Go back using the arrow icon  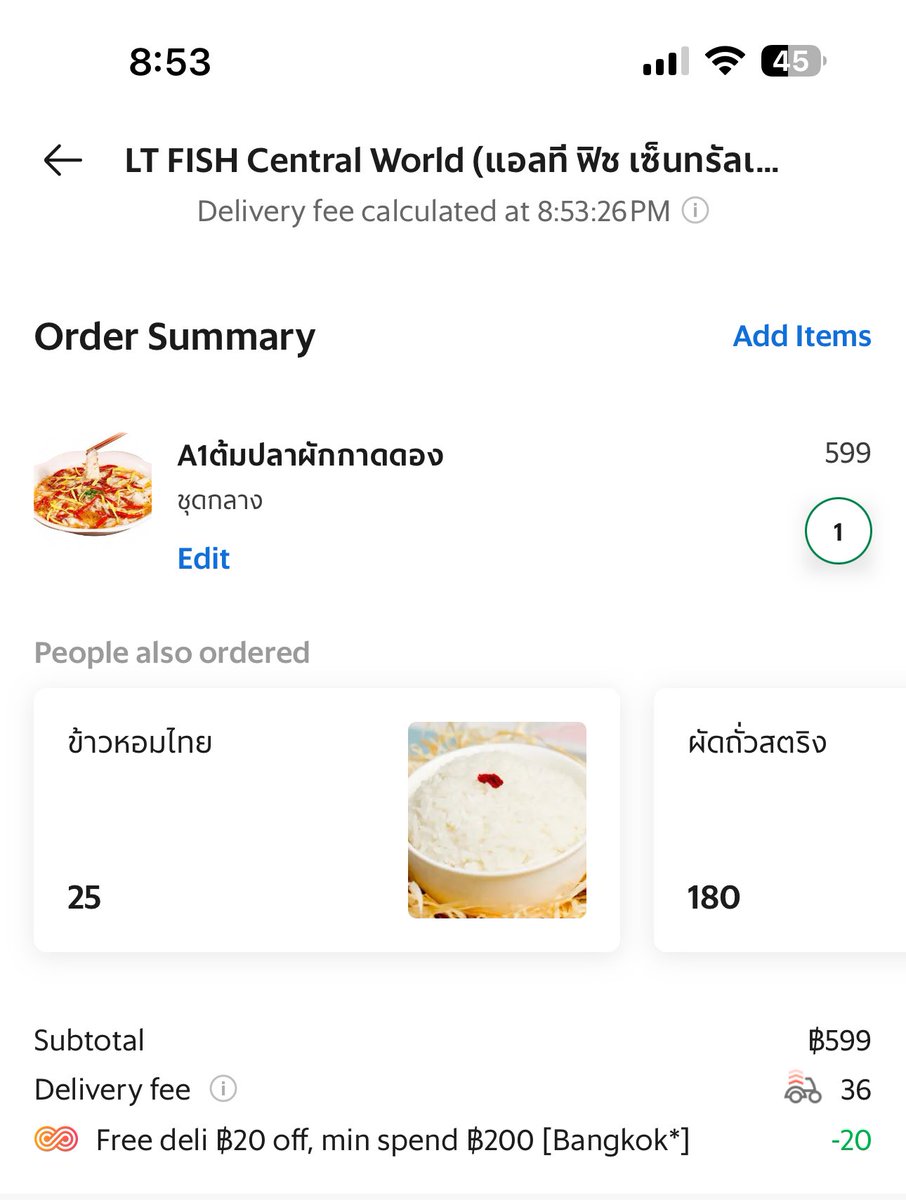[62, 160]
